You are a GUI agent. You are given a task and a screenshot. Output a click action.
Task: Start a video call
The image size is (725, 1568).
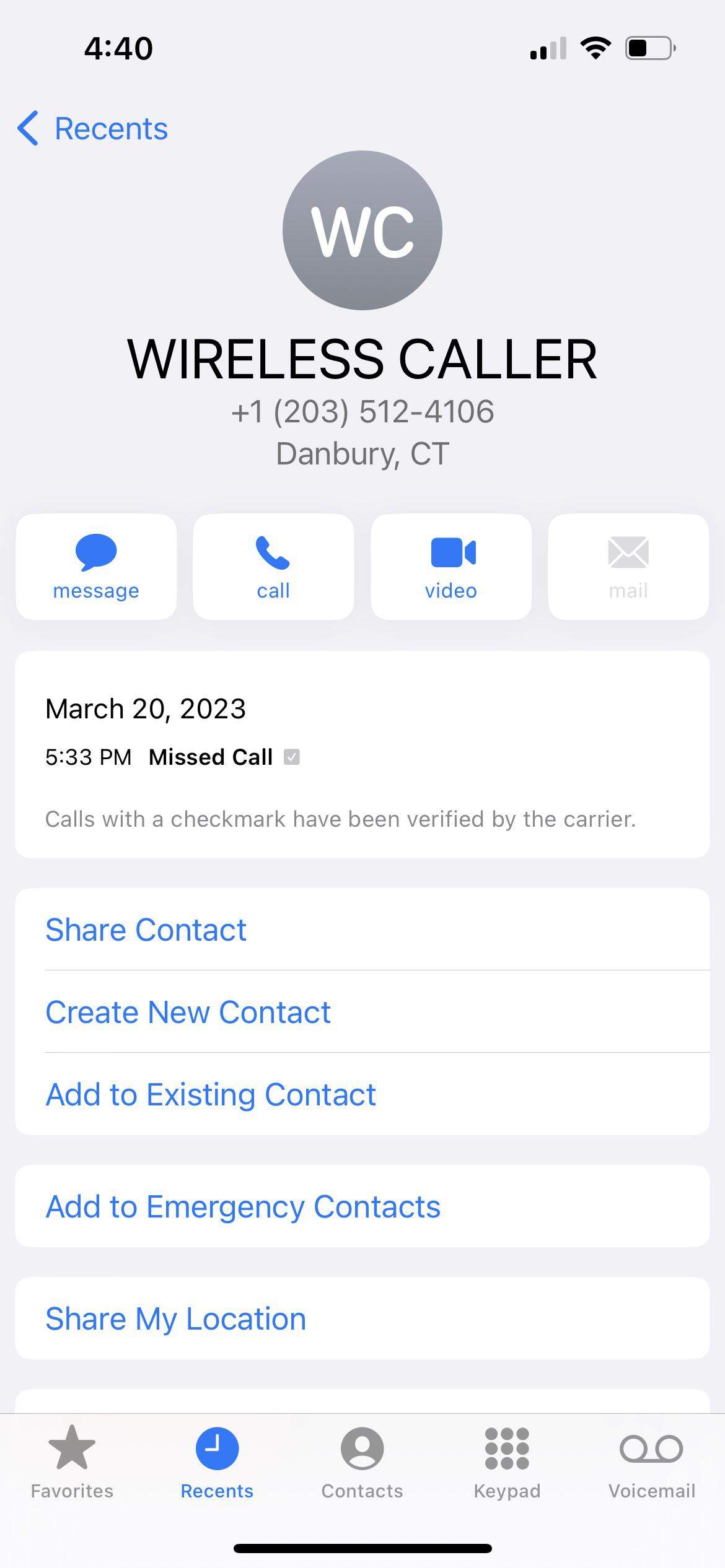(451, 567)
